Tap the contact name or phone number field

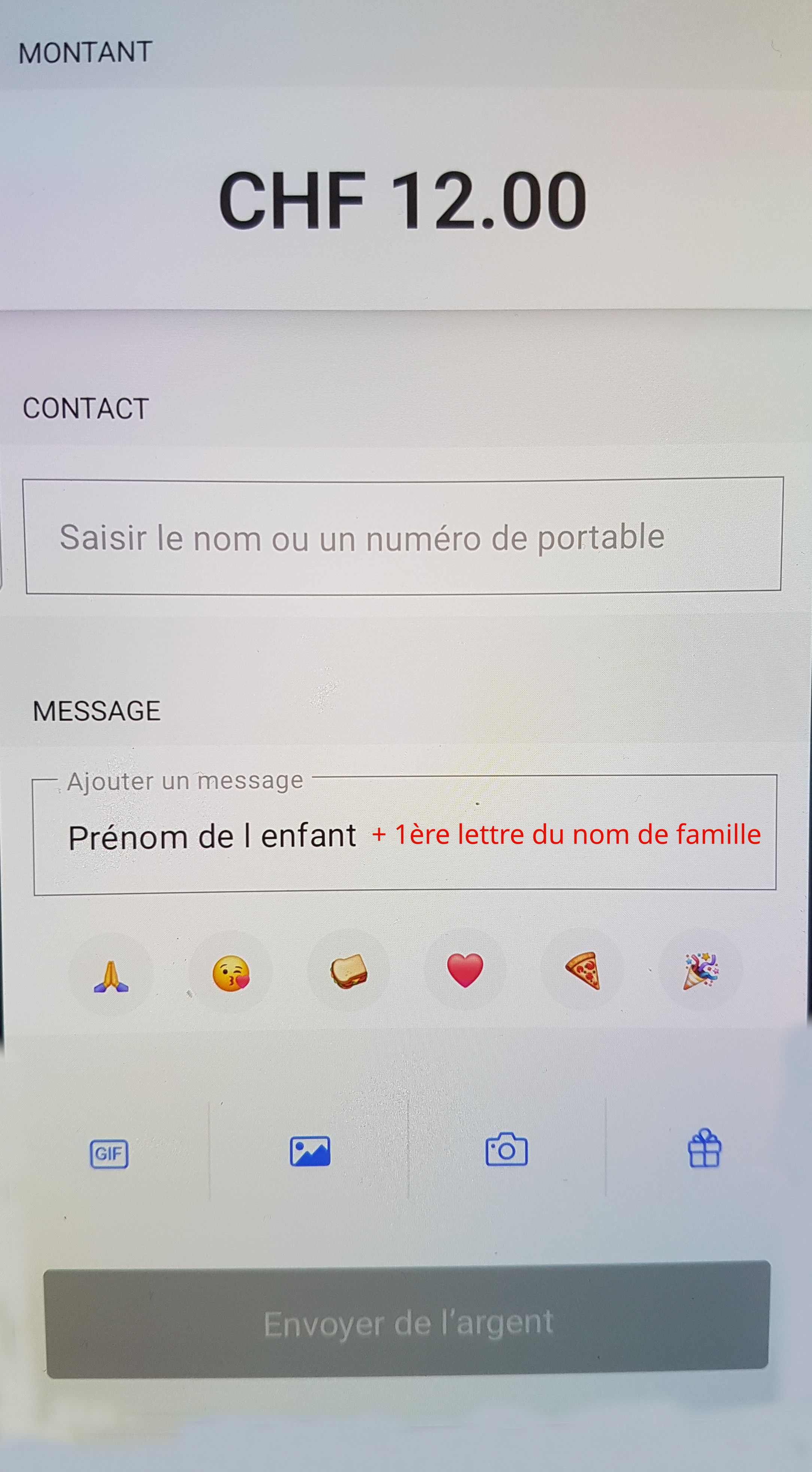403,537
